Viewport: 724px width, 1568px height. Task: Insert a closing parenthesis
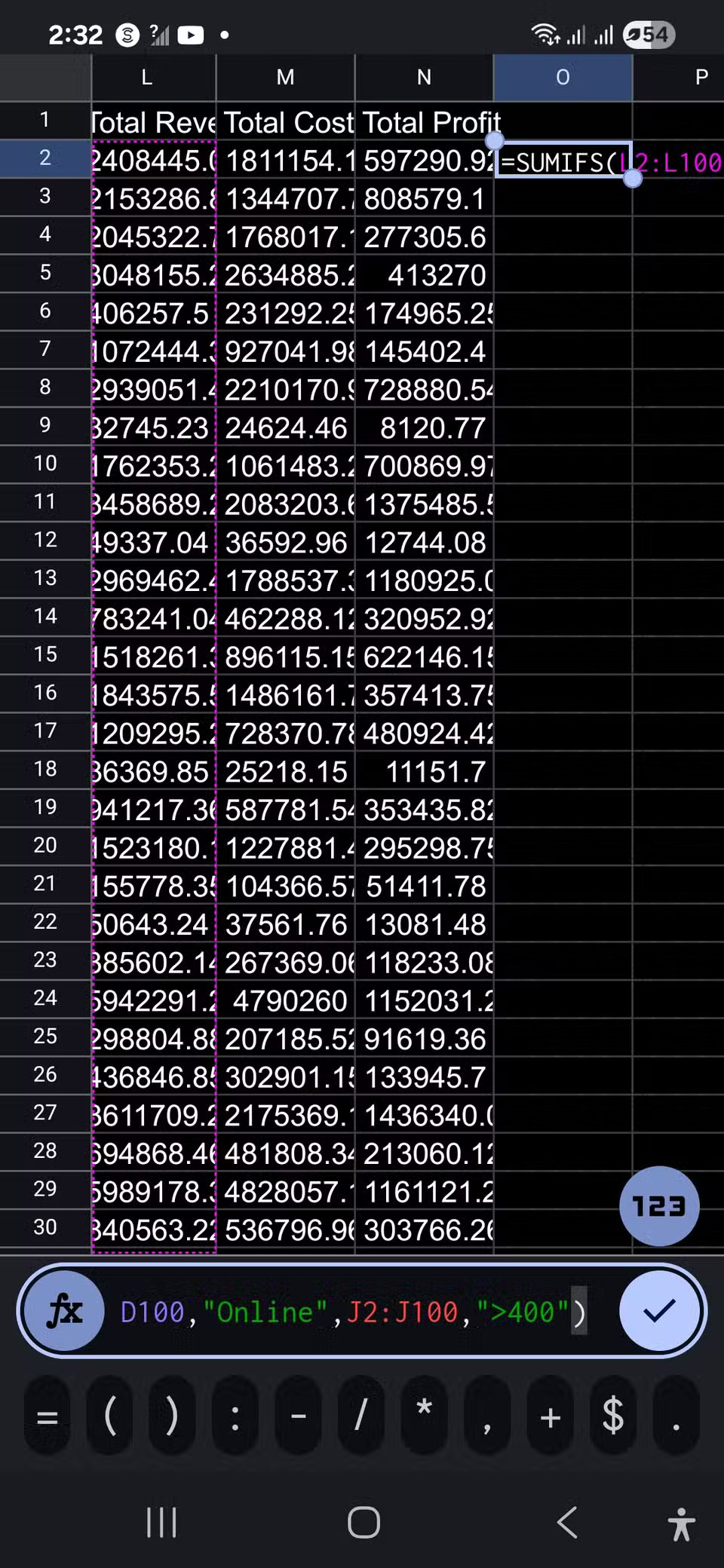tap(172, 1416)
